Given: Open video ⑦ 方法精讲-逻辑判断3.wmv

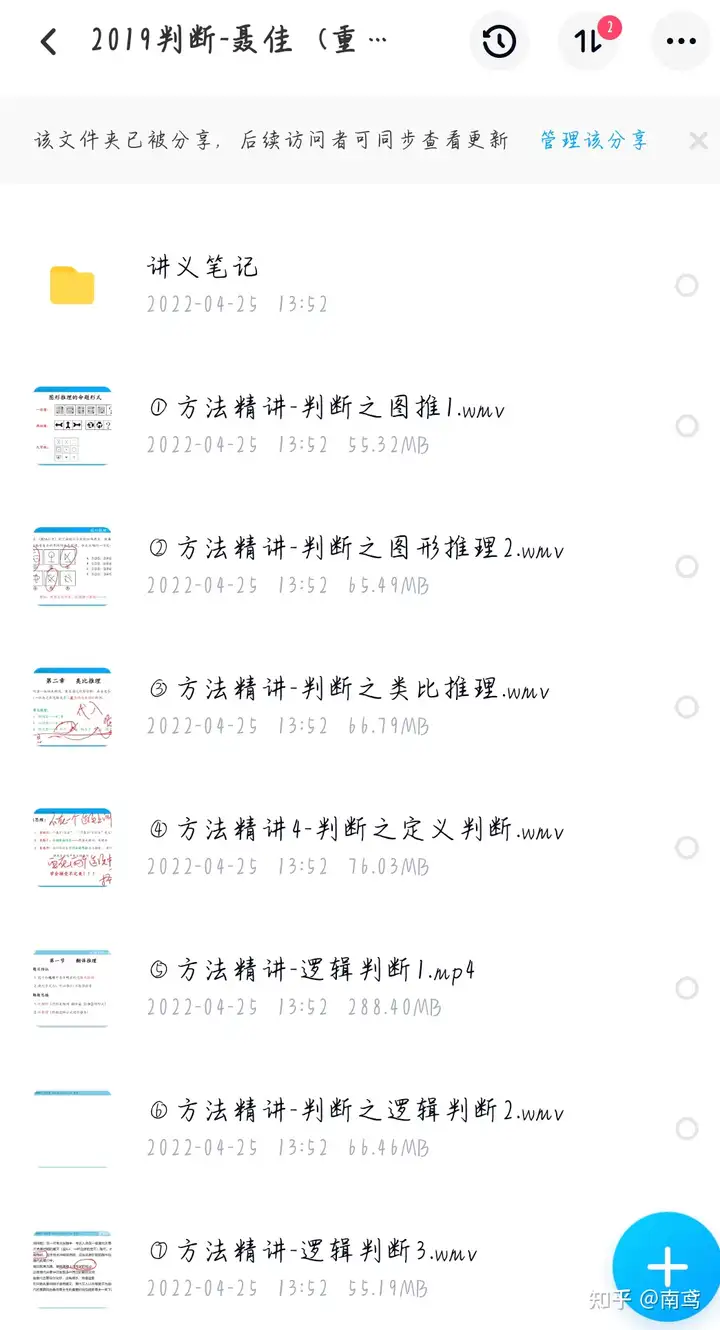Looking at the screenshot, I should [360, 1269].
